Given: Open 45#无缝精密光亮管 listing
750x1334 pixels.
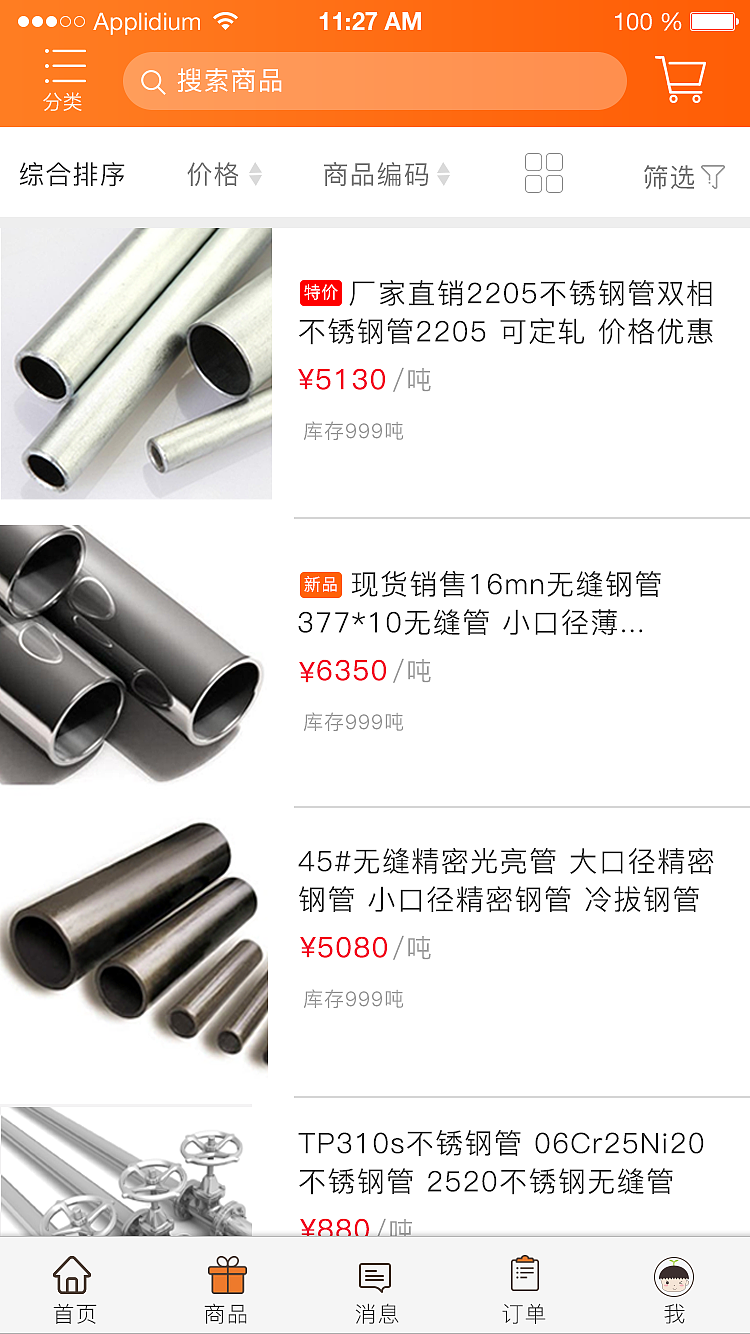Looking at the screenshot, I should [505, 880].
